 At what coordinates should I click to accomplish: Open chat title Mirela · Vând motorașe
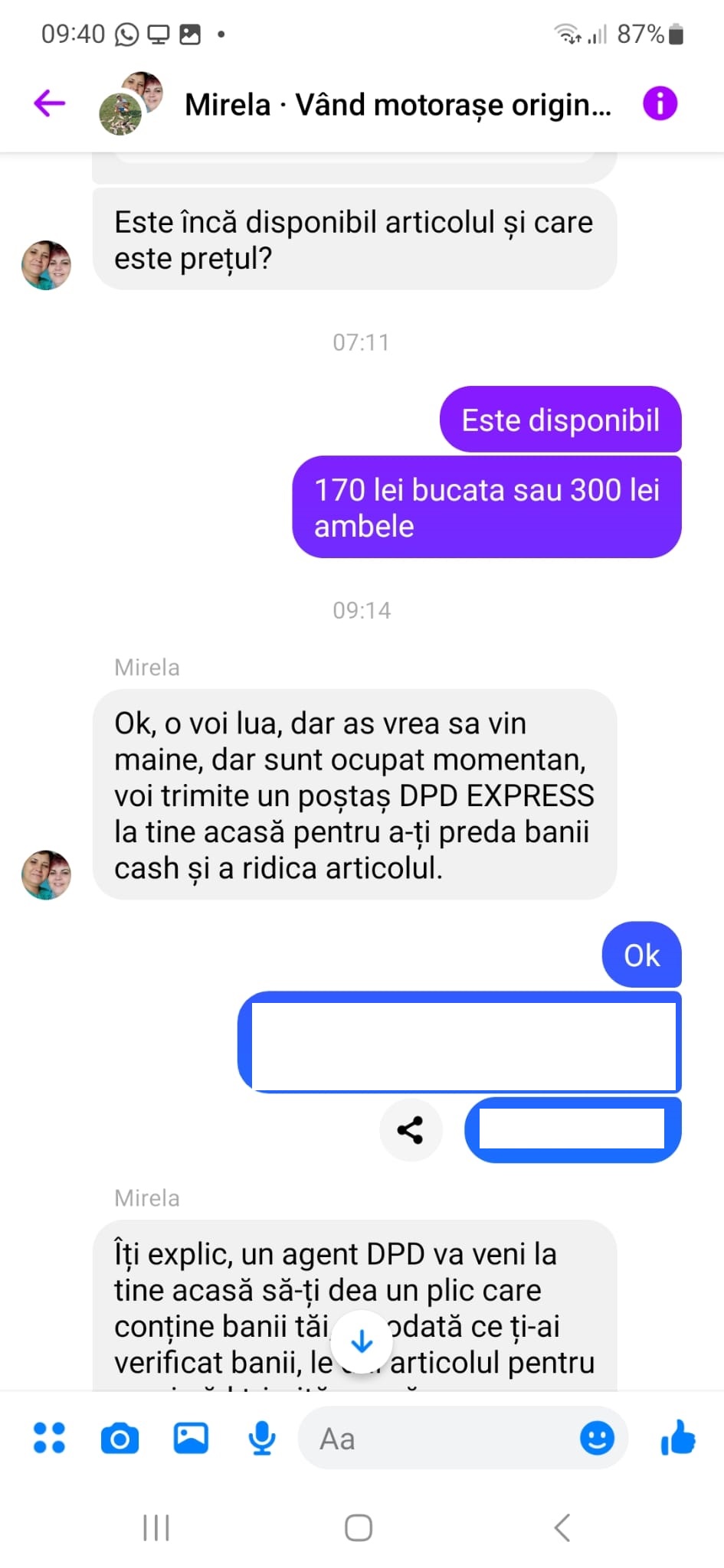[397, 105]
